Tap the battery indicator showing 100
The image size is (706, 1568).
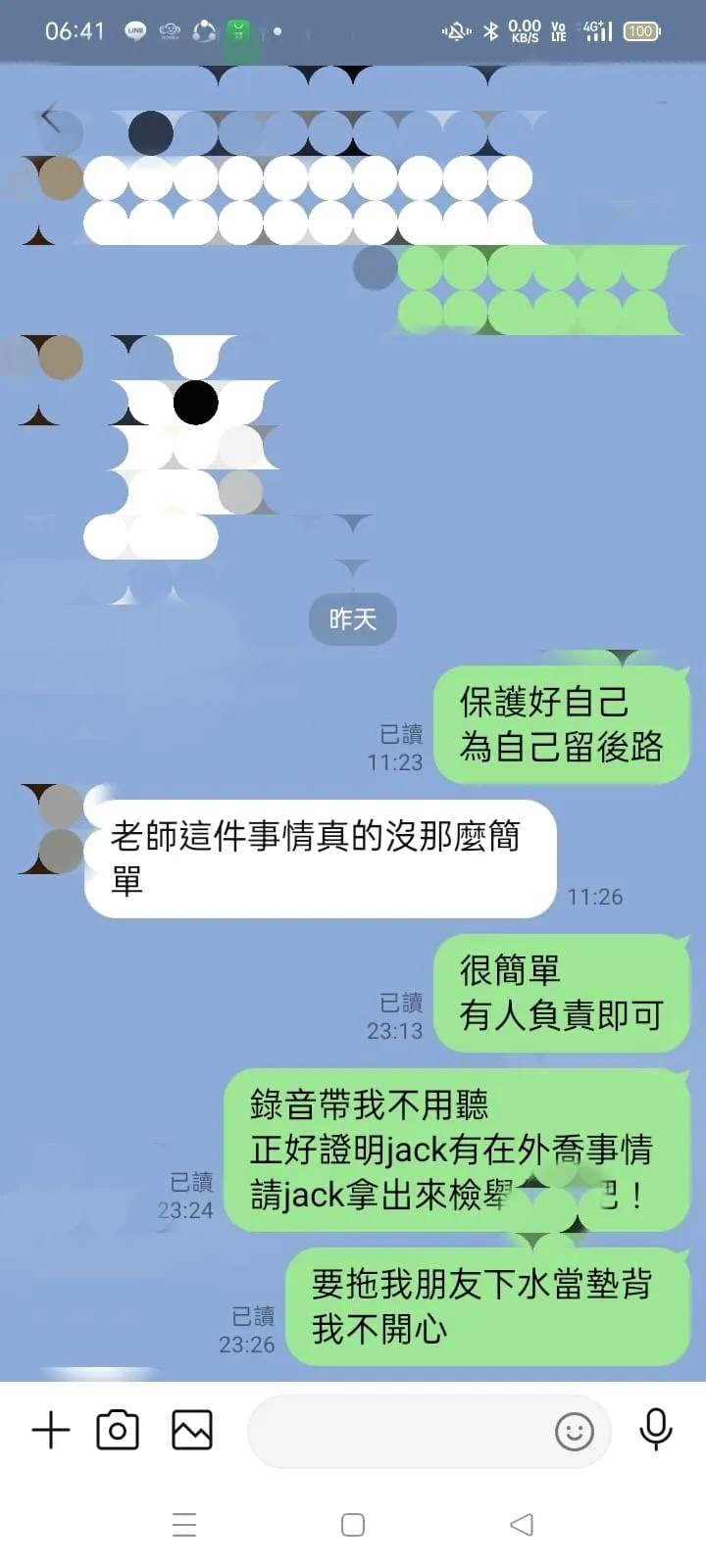point(642,30)
